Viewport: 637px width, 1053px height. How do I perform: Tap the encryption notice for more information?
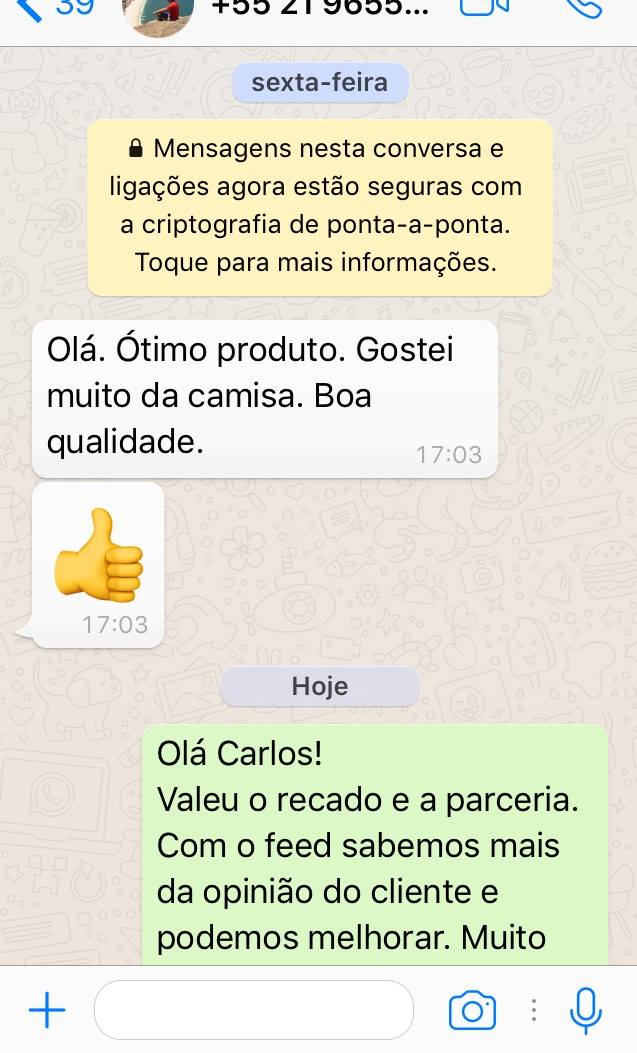pyautogui.click(x=319, y=207)
